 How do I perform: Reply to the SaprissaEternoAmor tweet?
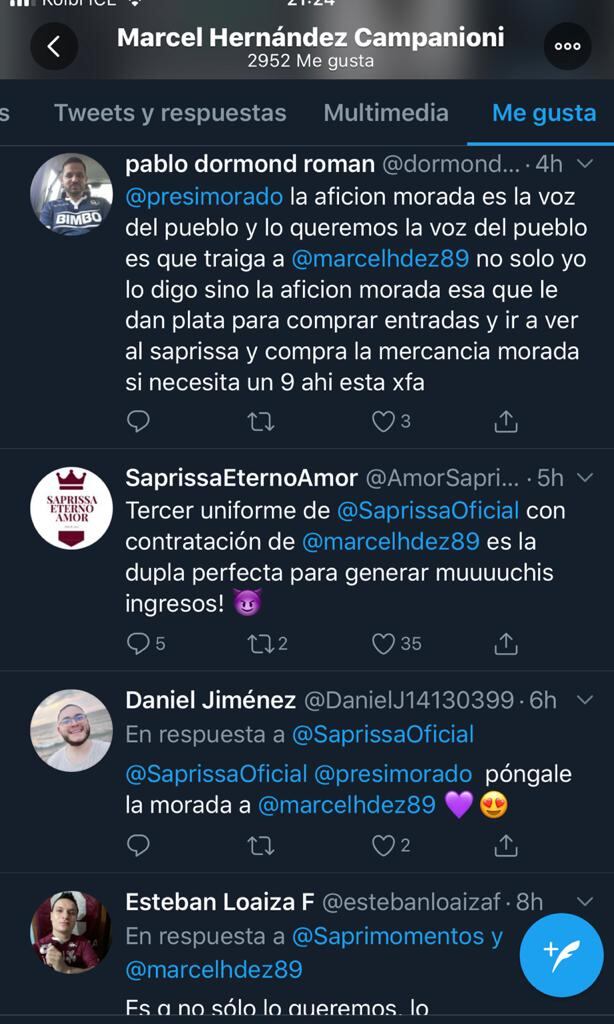(139, 644)
